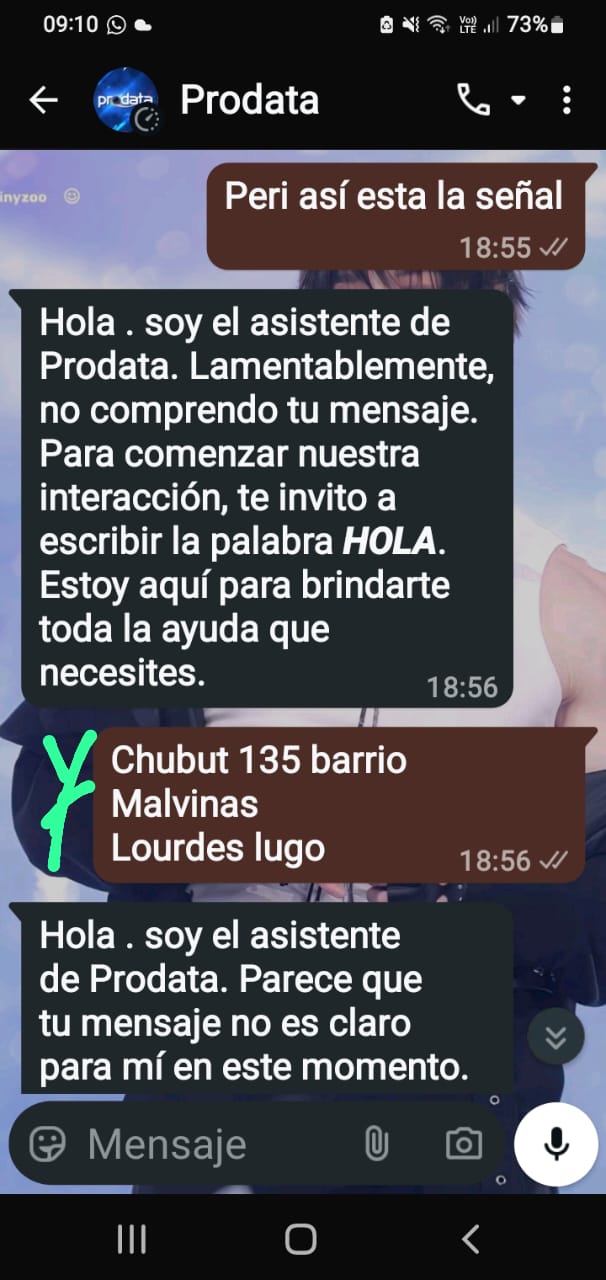The image size is (606, 1280).
Task: Start a call with Prodata
Action: tap(471, 100)
